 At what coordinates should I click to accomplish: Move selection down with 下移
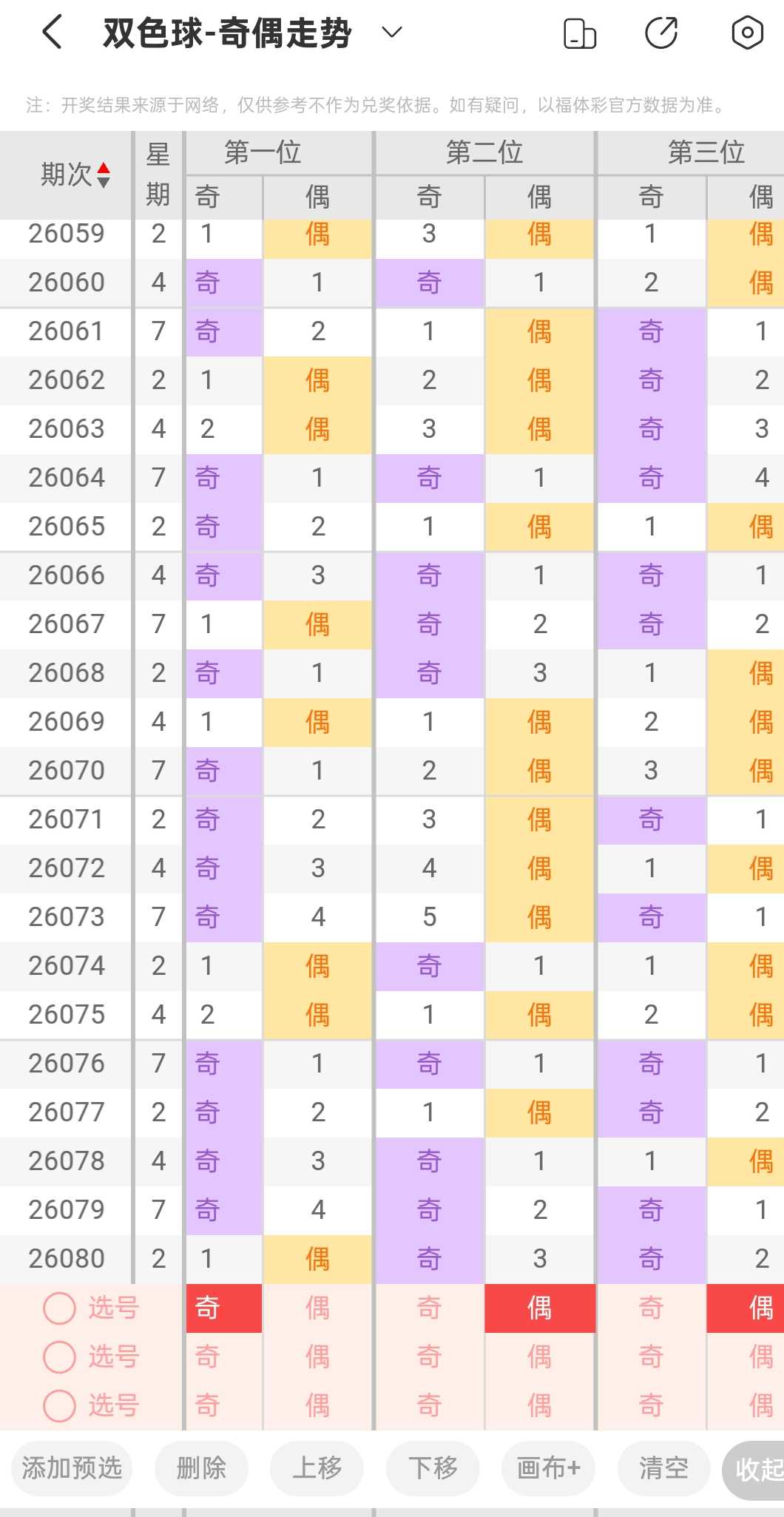click(x=433, y=1468)
